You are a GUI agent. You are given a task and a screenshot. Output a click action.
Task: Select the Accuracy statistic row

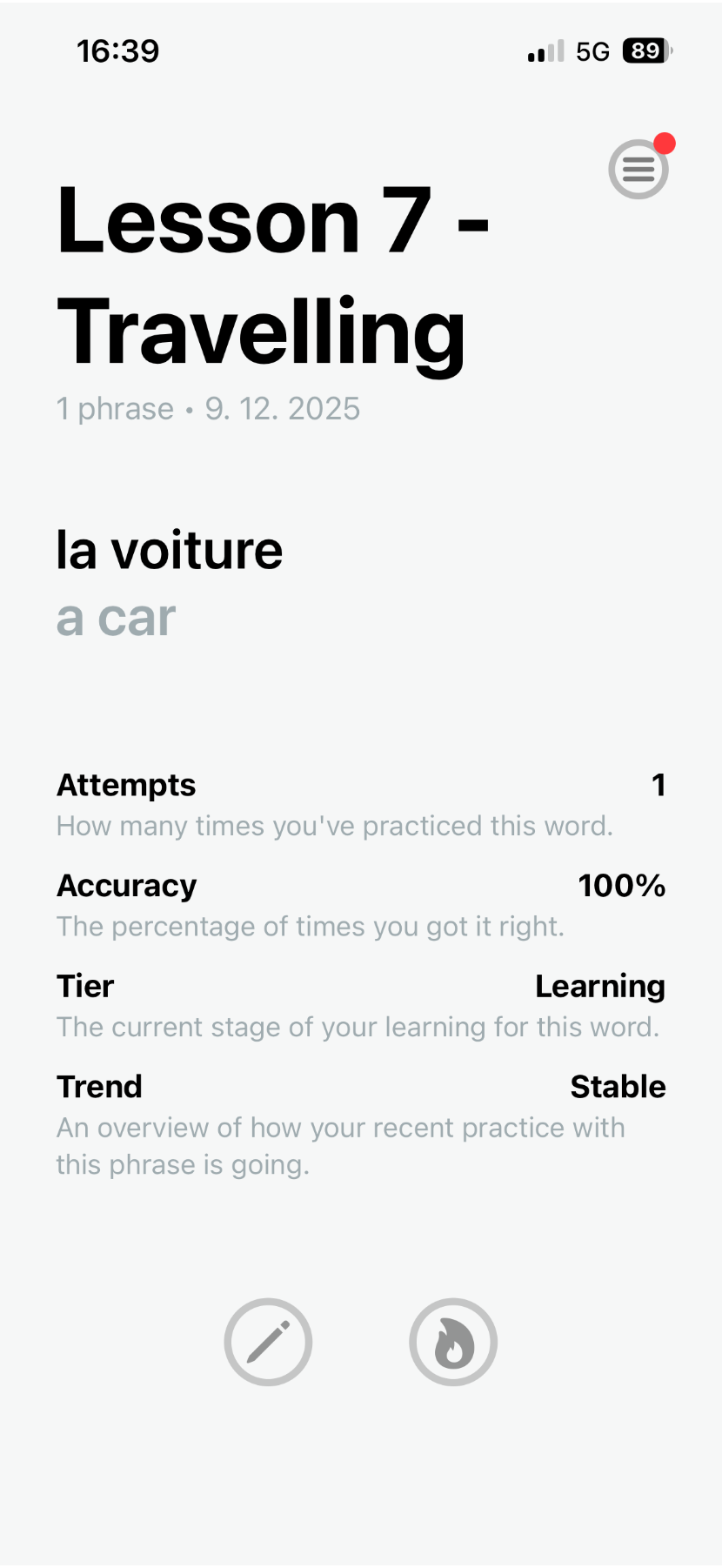pyautogui.click(x=126, y=885)
